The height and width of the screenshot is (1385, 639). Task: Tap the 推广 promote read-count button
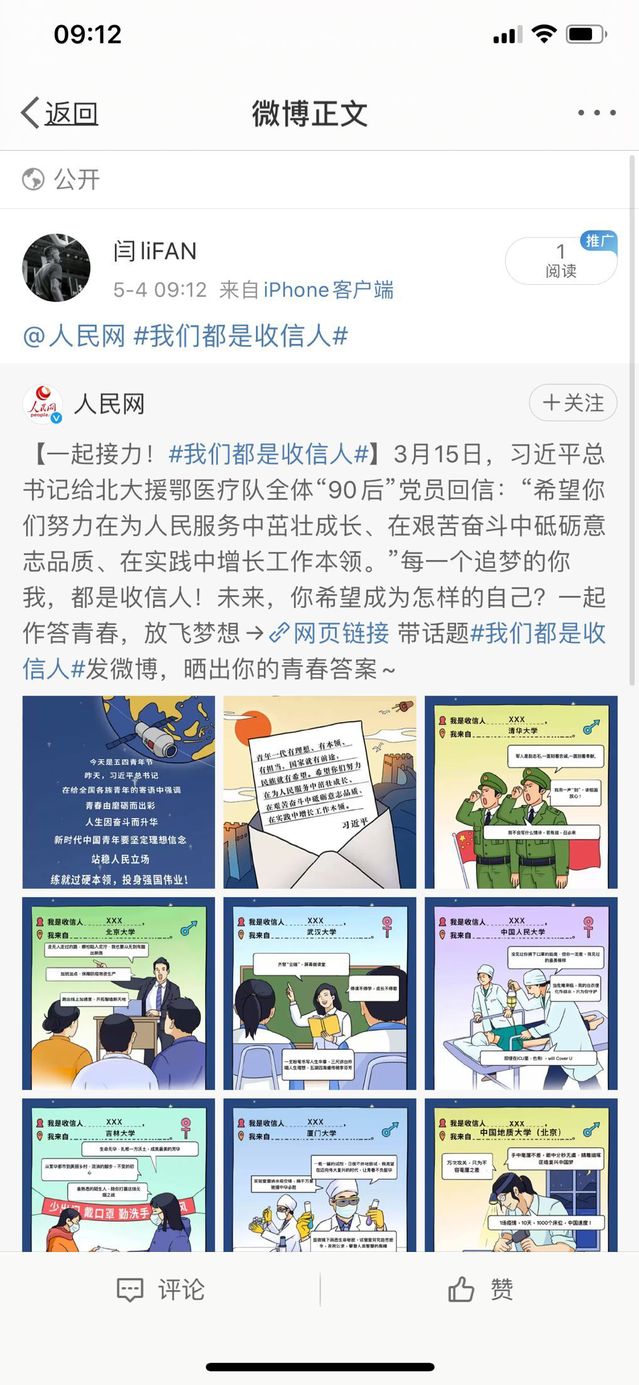(560, 261)
